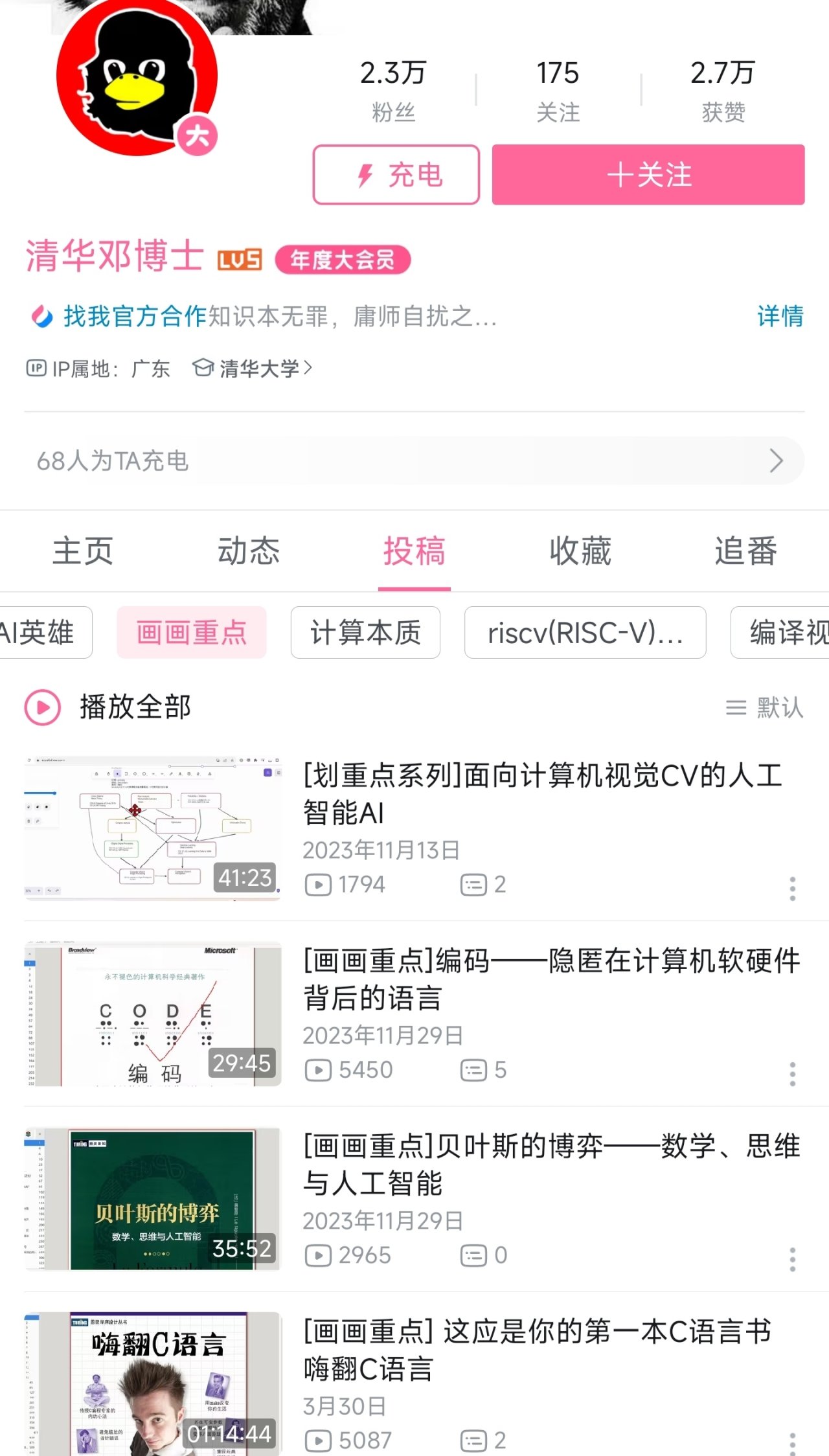The height and width of the screenshot is (1456, 829).
Task: Switch to the 主页 tab
Action: pos(83,551)
